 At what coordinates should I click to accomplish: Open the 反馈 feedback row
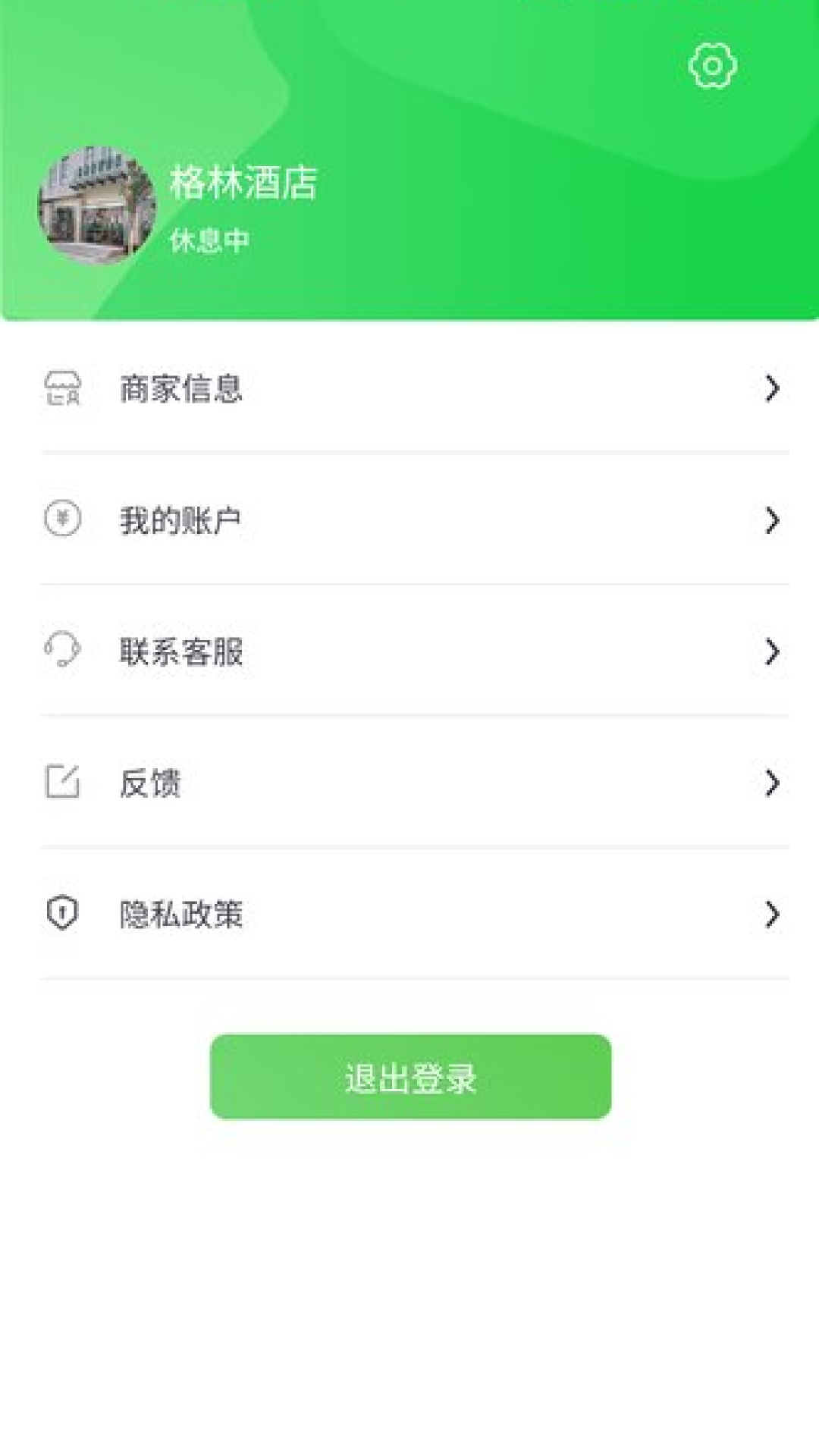tap(409, 783)
